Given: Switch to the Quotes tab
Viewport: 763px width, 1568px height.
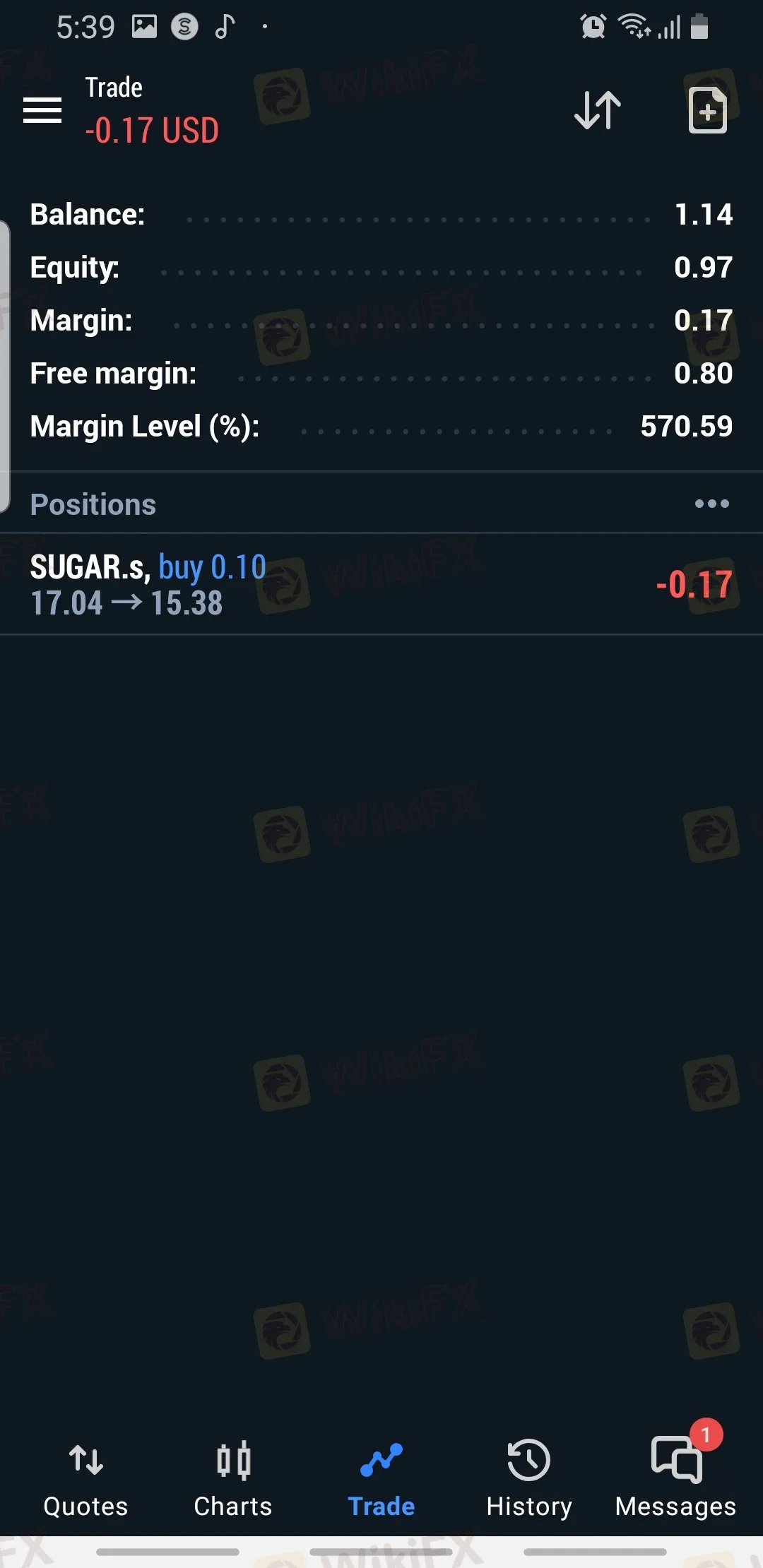Looking at the screenshot, I should (x=85, y=1478).
